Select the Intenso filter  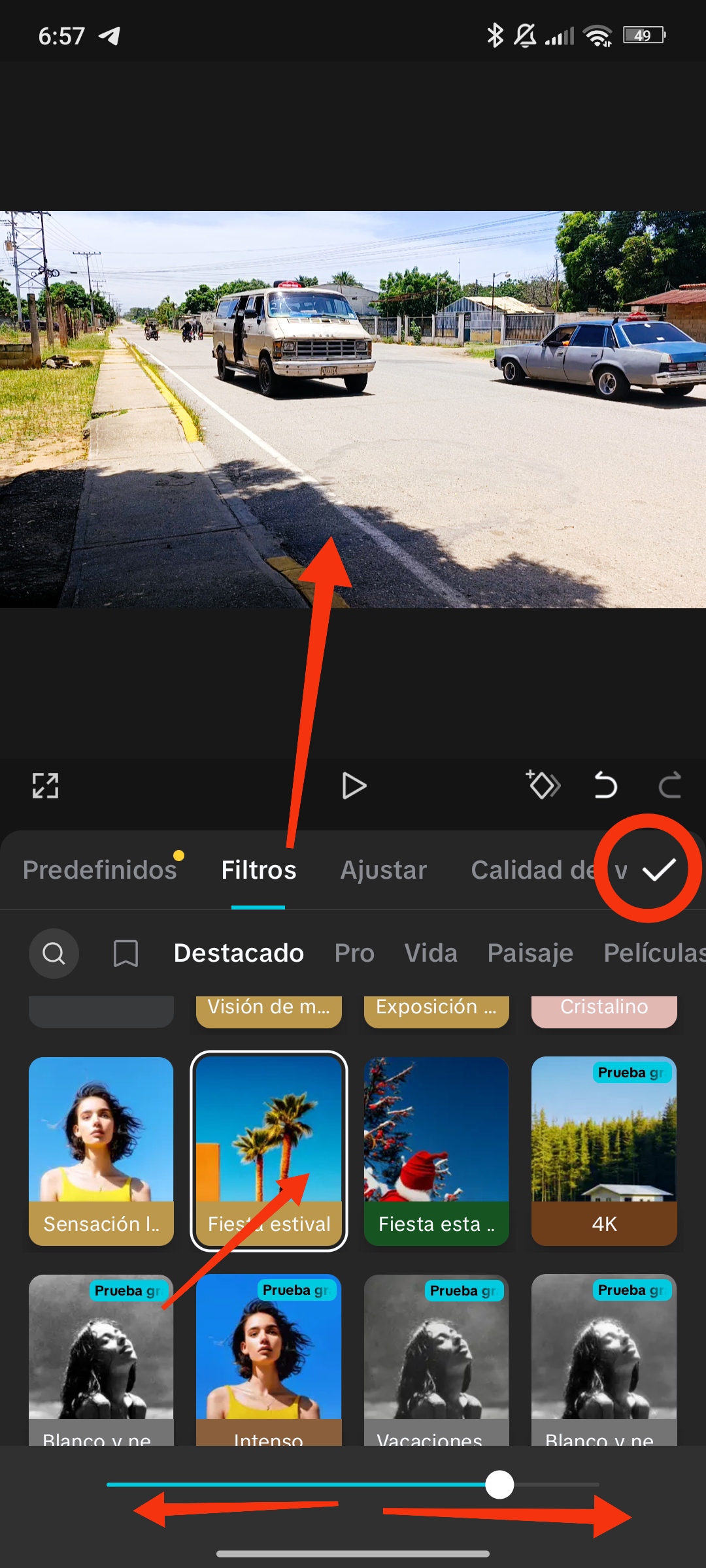click(x=269, y=1359)
